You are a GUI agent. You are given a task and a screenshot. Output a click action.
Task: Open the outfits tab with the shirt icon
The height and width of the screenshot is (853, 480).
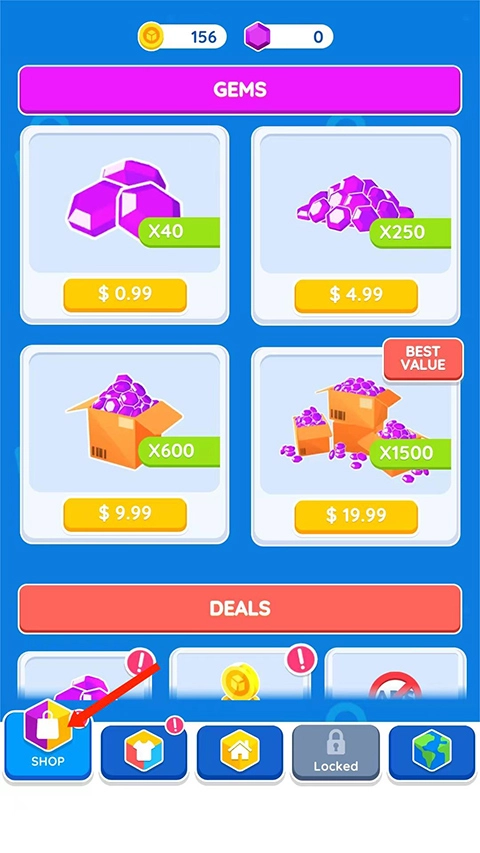[x=144, y=751]
